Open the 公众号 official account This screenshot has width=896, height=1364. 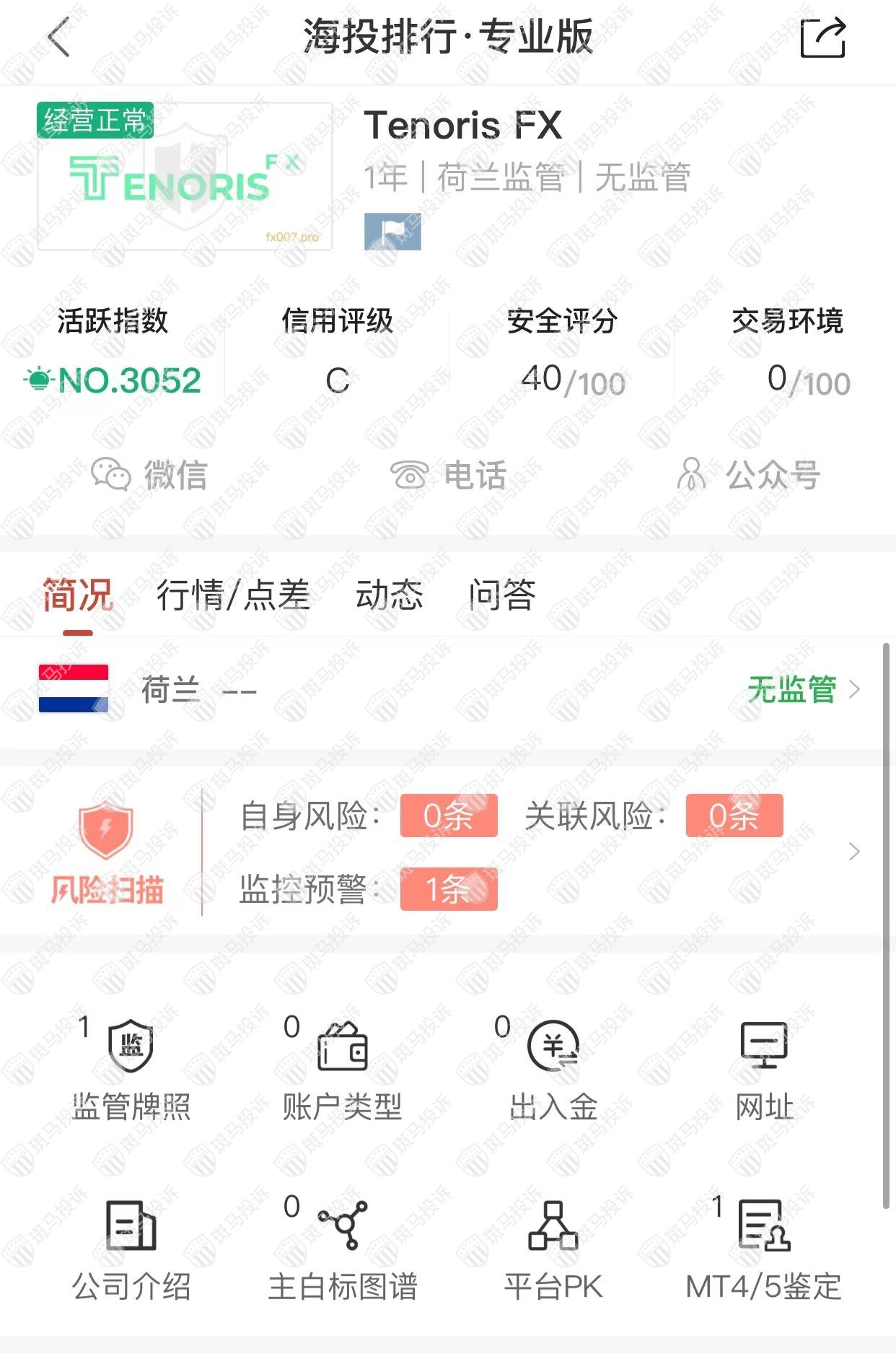pos(748,475)
